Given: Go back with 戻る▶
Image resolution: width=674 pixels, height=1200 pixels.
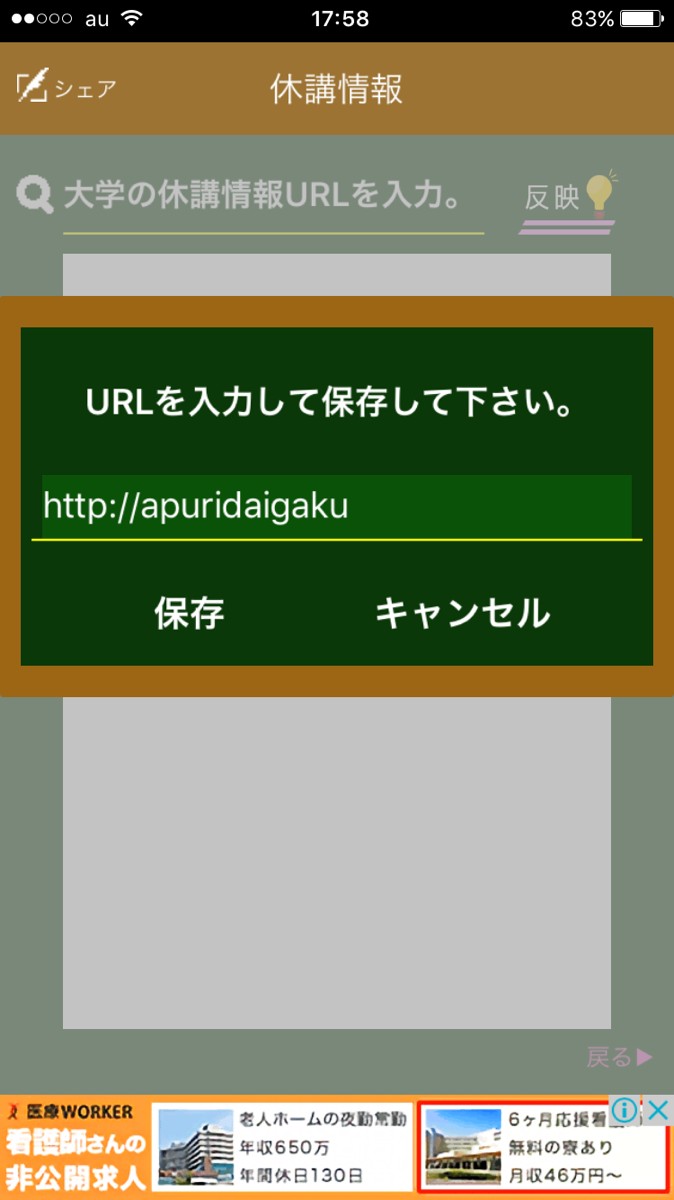Looking at the screenshot, I should click(620, 1057).
